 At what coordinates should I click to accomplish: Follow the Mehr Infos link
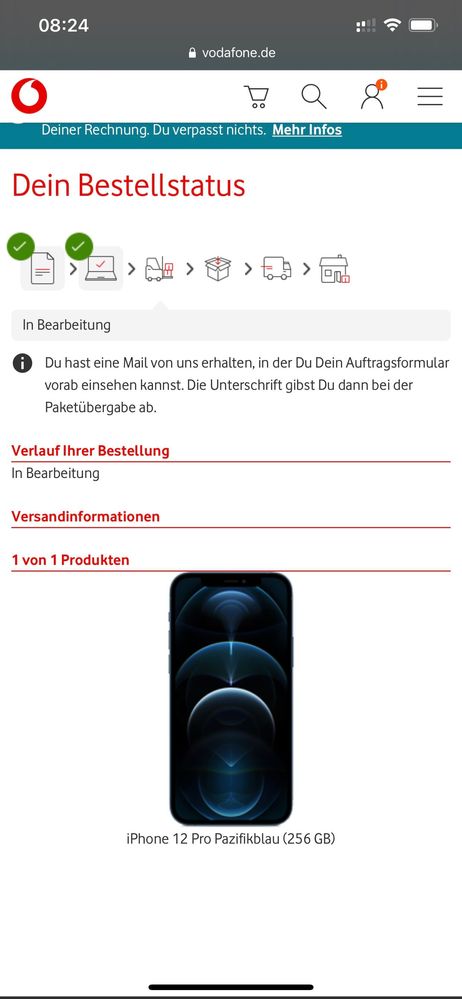pyautogui.click(x=307, y=130)
